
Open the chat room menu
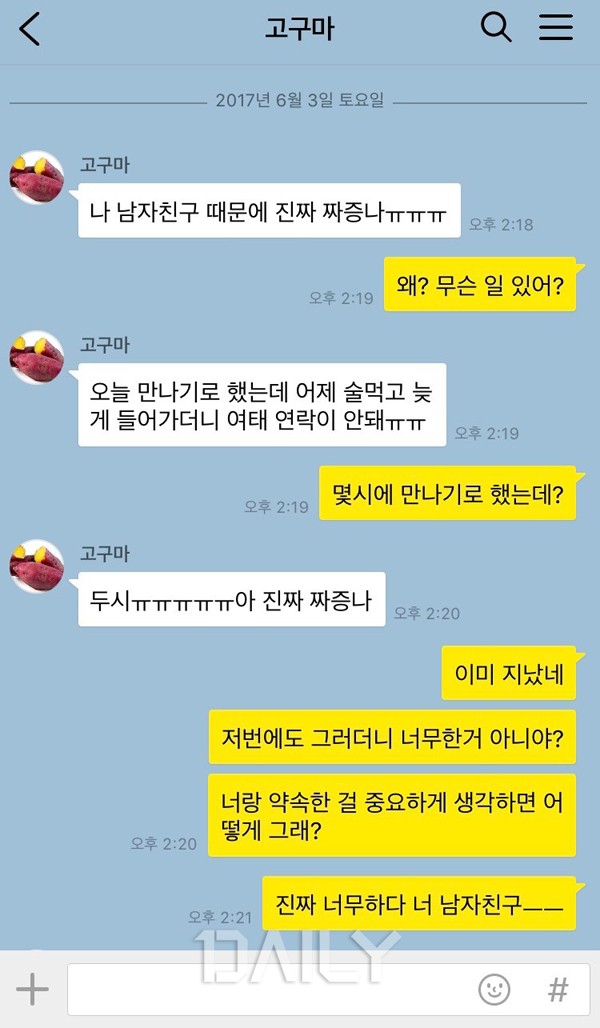(556, 28)
